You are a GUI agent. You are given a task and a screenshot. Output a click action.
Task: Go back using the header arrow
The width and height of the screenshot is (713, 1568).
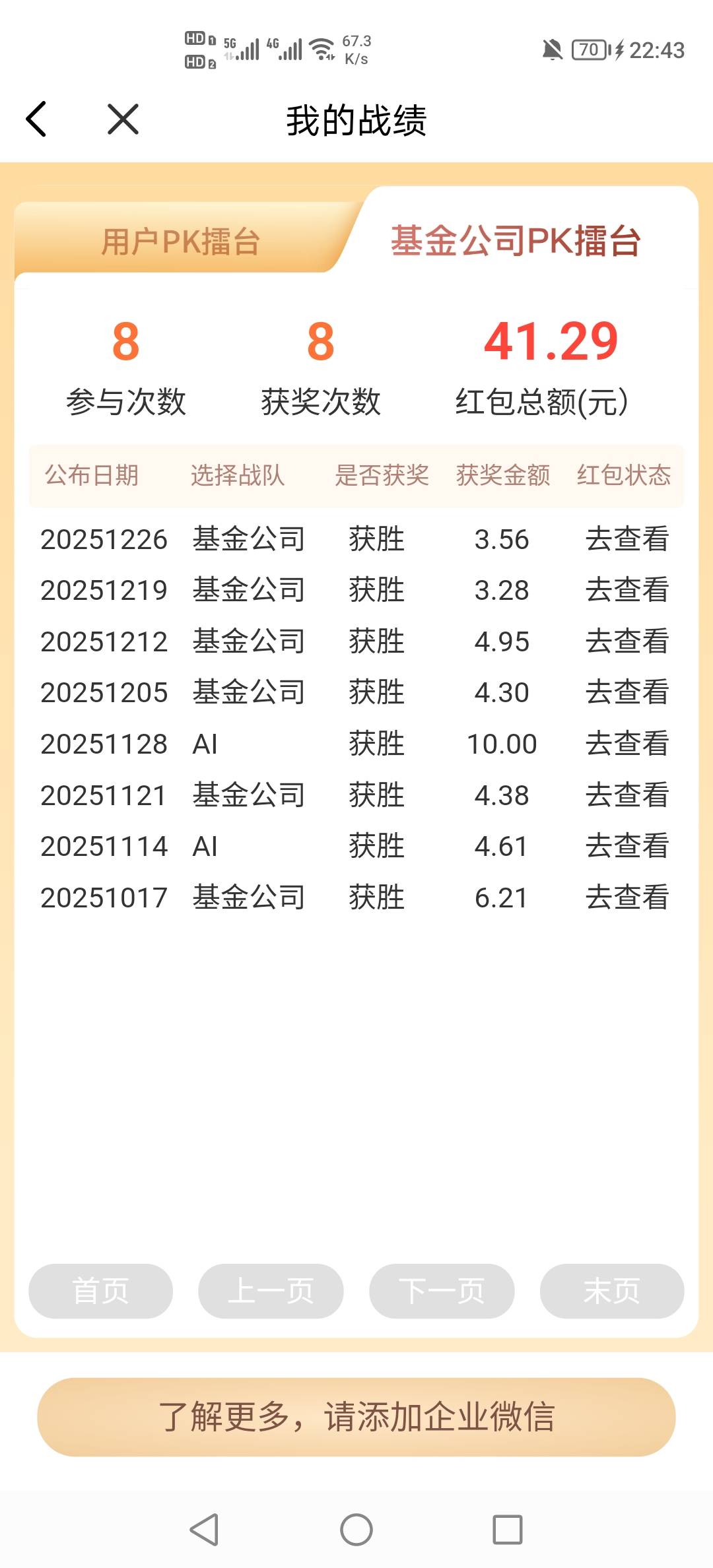[36, 119]
